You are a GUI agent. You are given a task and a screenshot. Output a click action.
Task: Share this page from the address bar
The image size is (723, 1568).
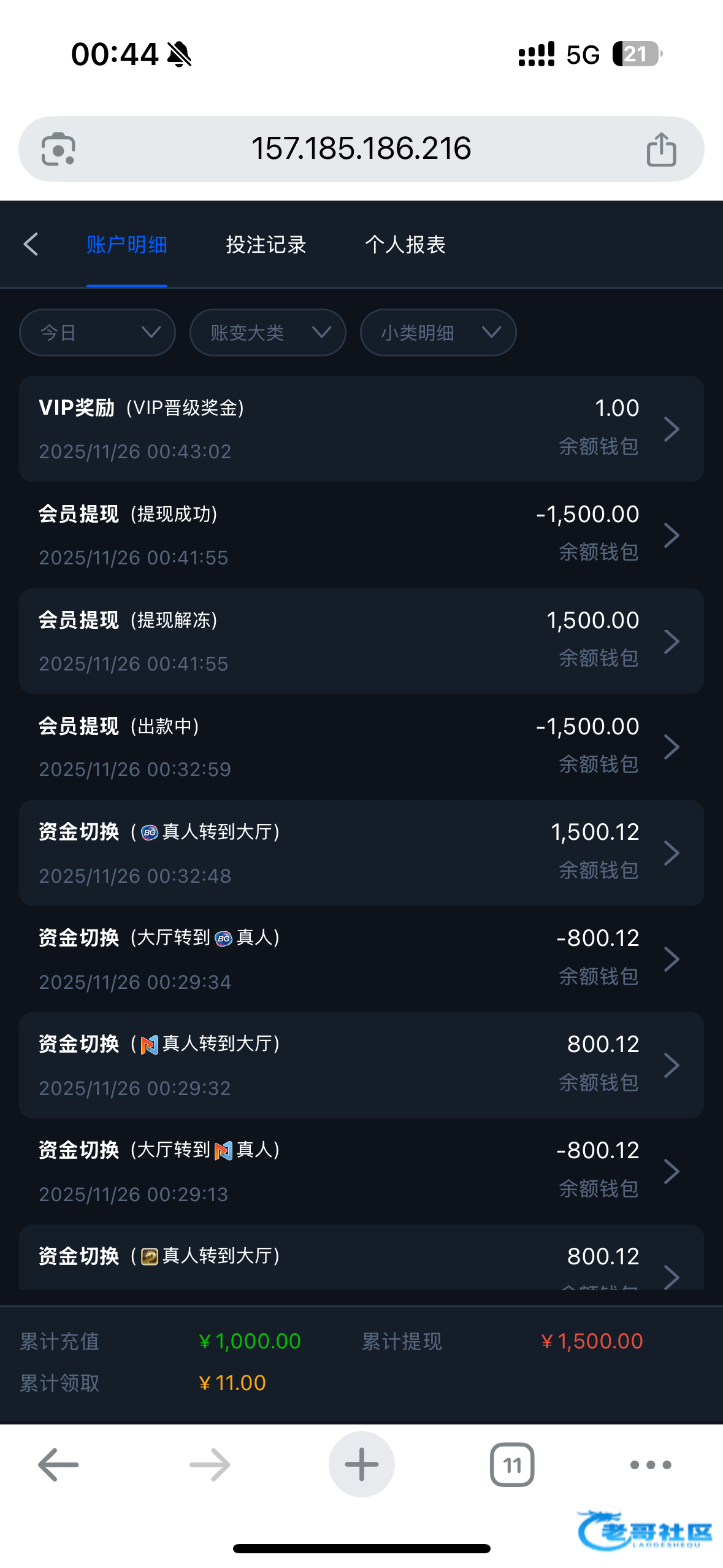[x=661, y=149]
